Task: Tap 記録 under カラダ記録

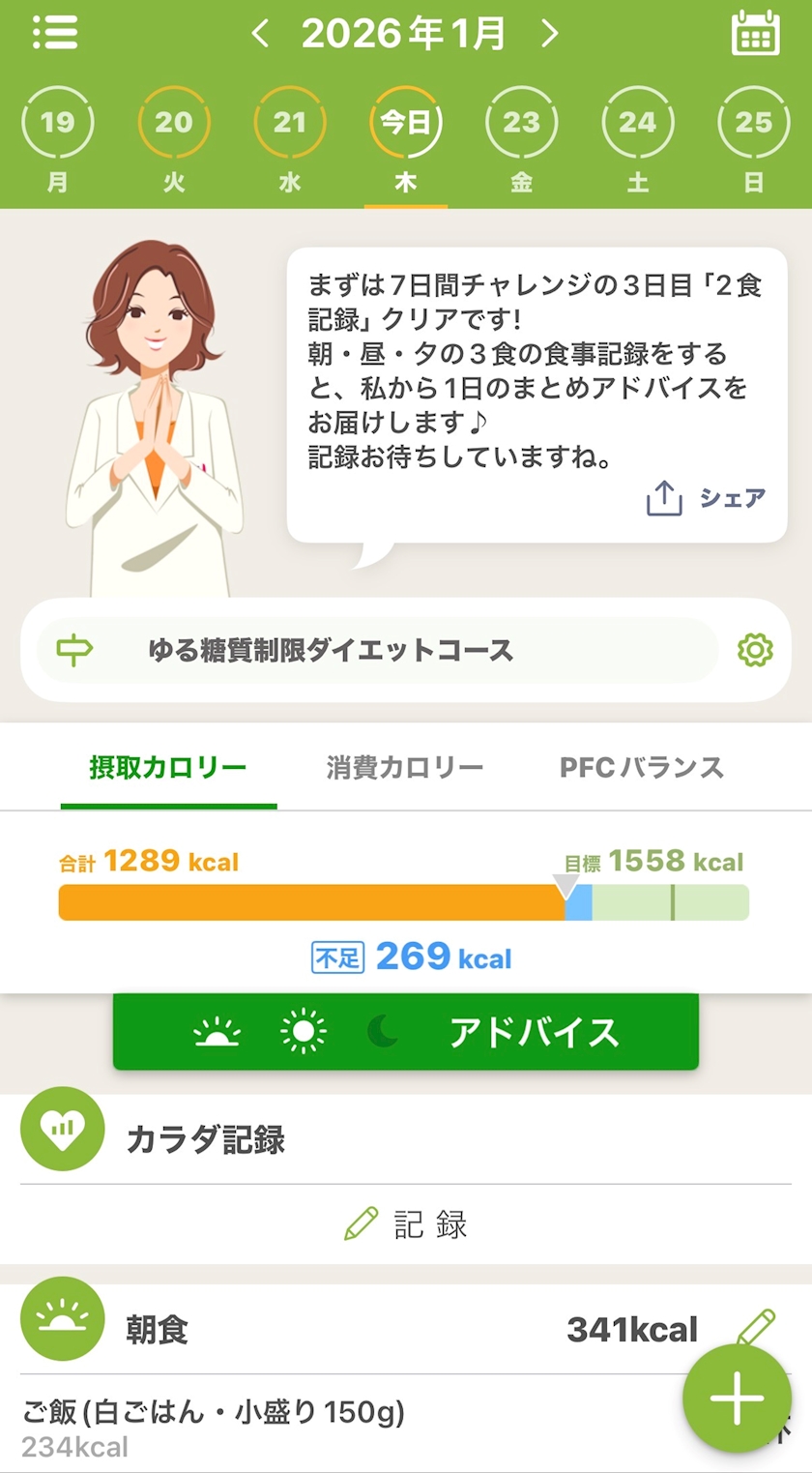Action: [x=406, y=1224]
